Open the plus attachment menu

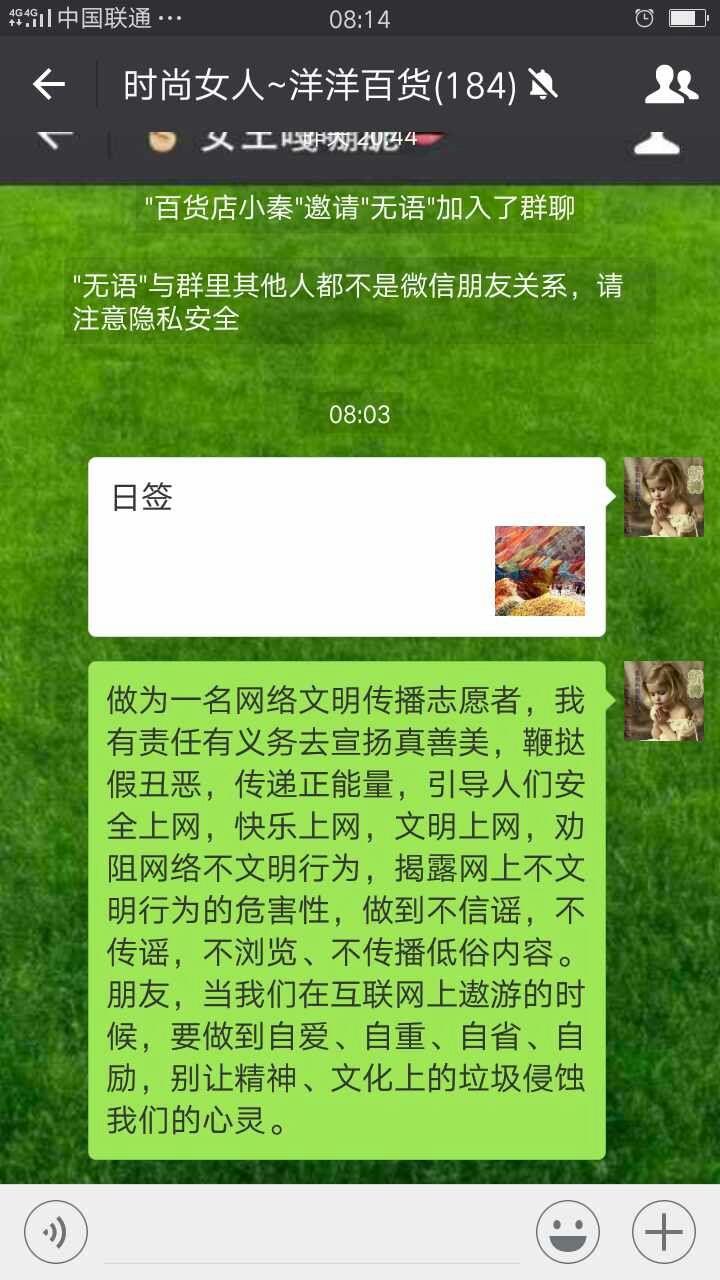pyautogui.click(x=664, y=1232)
